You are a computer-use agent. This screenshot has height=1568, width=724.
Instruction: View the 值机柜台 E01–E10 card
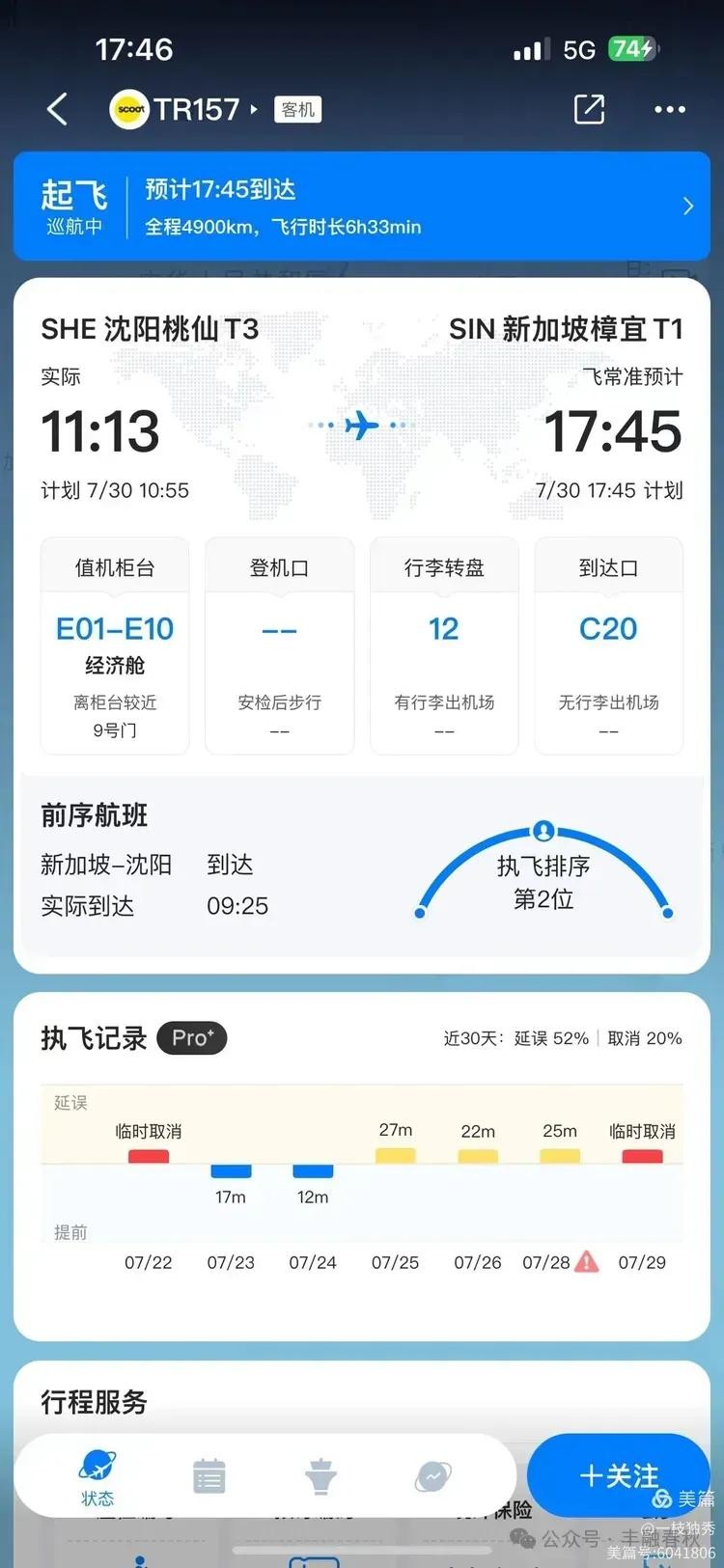115,645
